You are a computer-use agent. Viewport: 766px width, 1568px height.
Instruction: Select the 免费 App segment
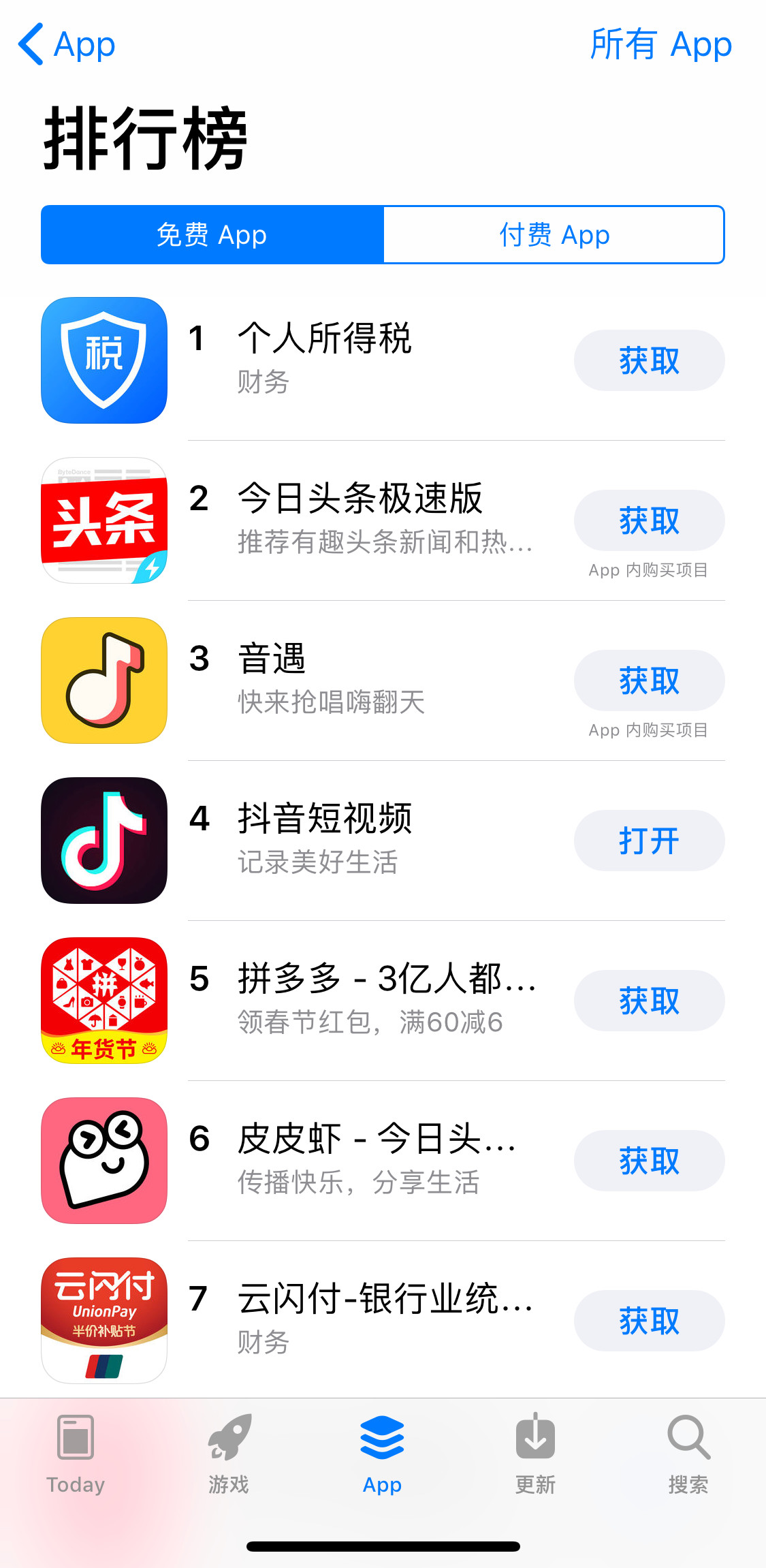(212, 235)
